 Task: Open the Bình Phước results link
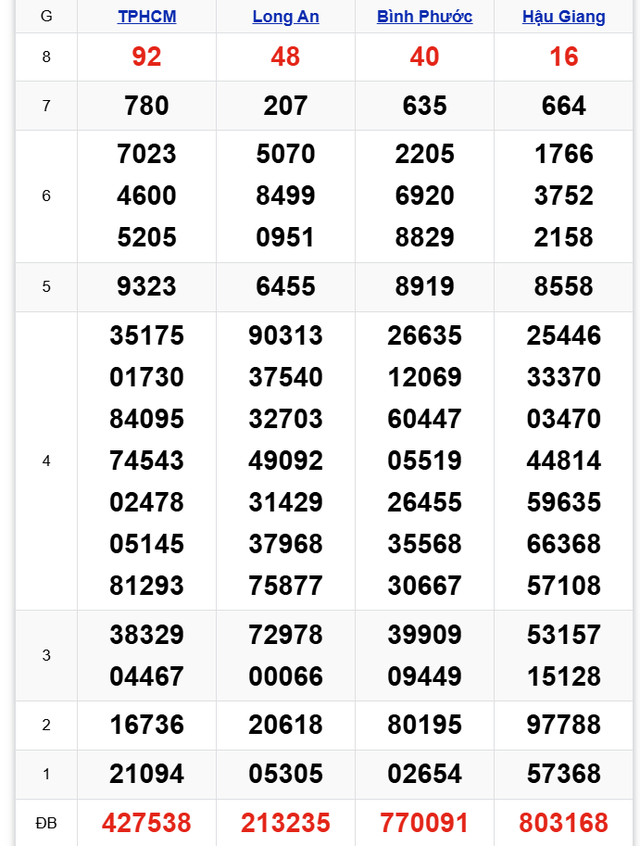pyautogui.click(x=424, y=16)
